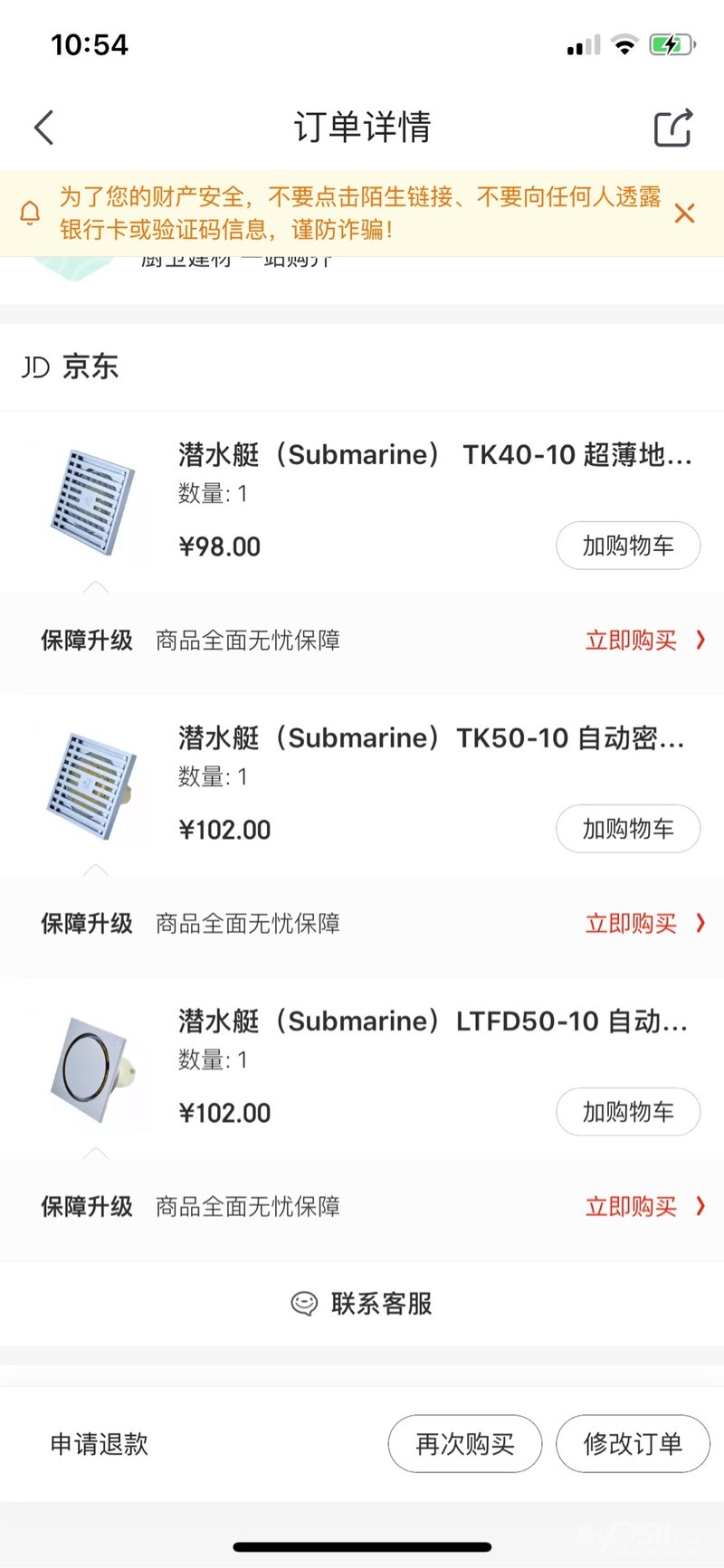
Task: Add TK40-10 floor drain to cart
Action: pos(627,546)
